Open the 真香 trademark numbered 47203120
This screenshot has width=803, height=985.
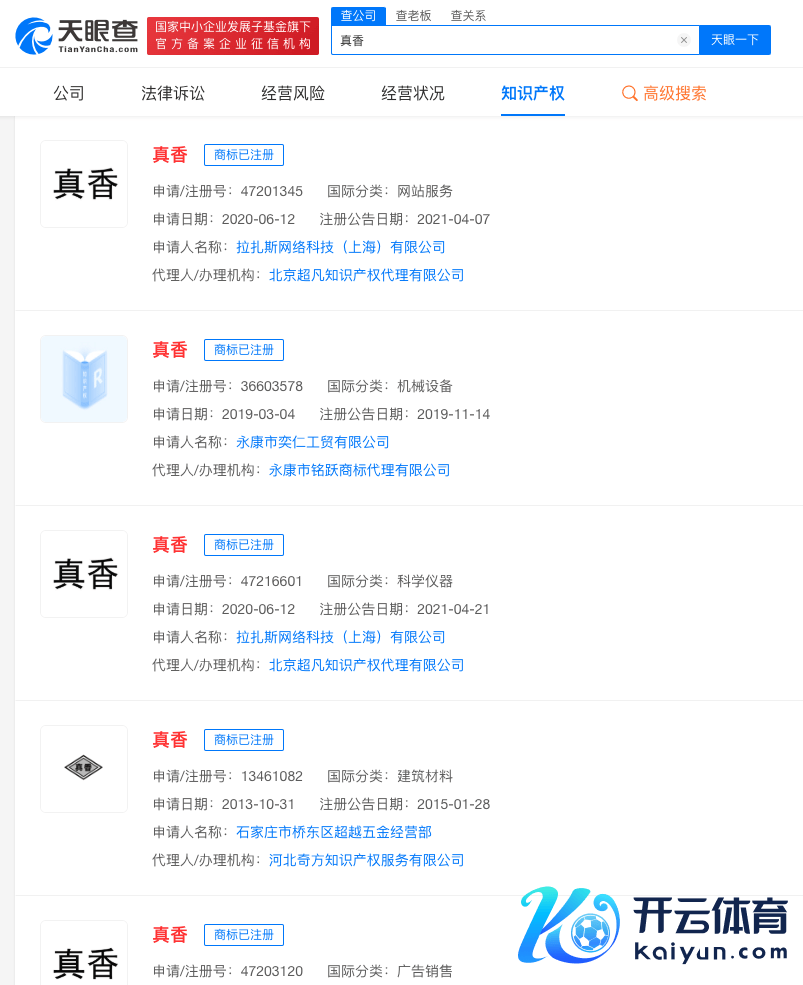[x=170, y=935]
